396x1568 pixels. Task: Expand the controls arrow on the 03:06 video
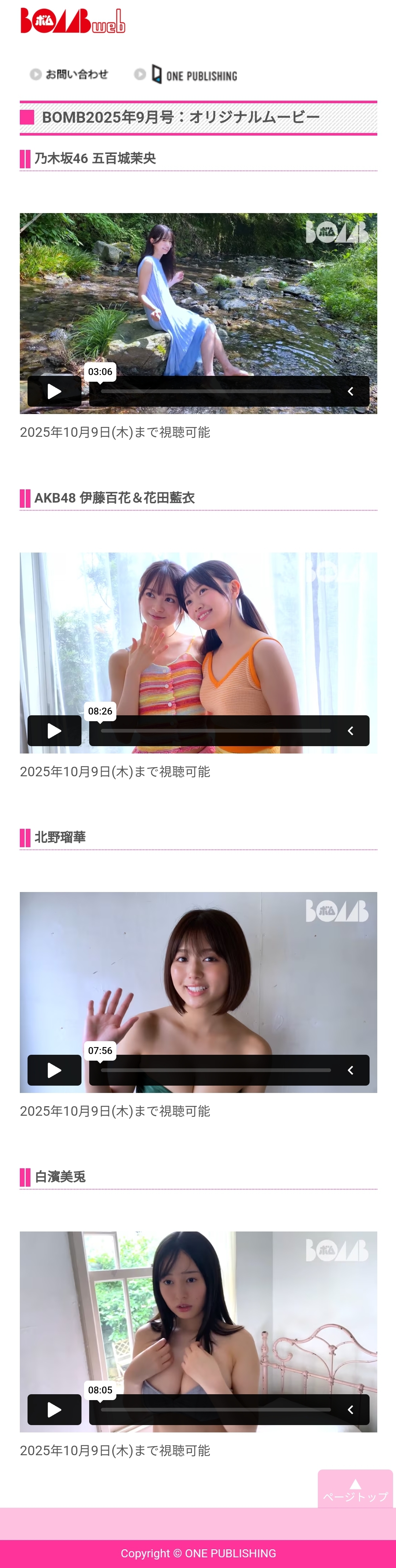(x=350, y=391)
